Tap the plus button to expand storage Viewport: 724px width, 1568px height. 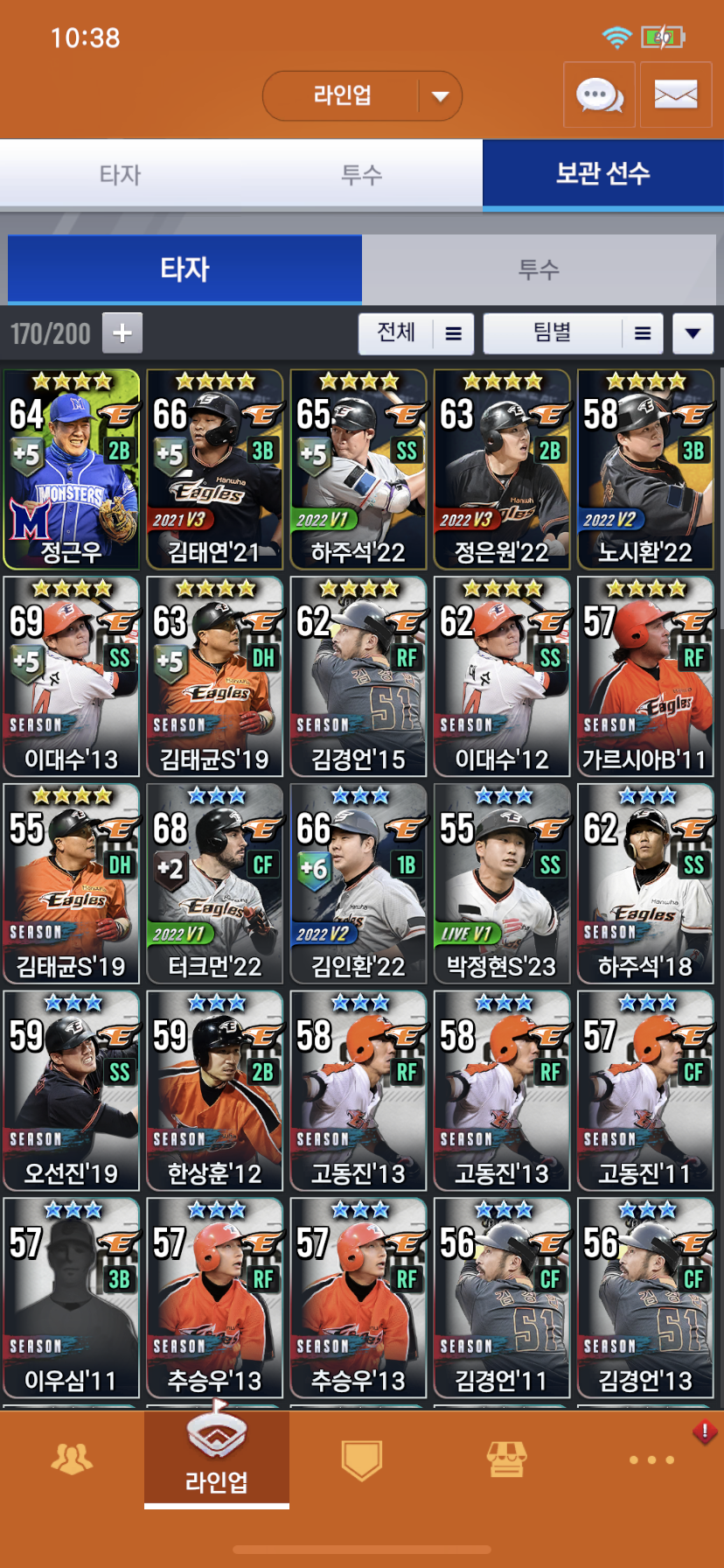coord(122,332)
